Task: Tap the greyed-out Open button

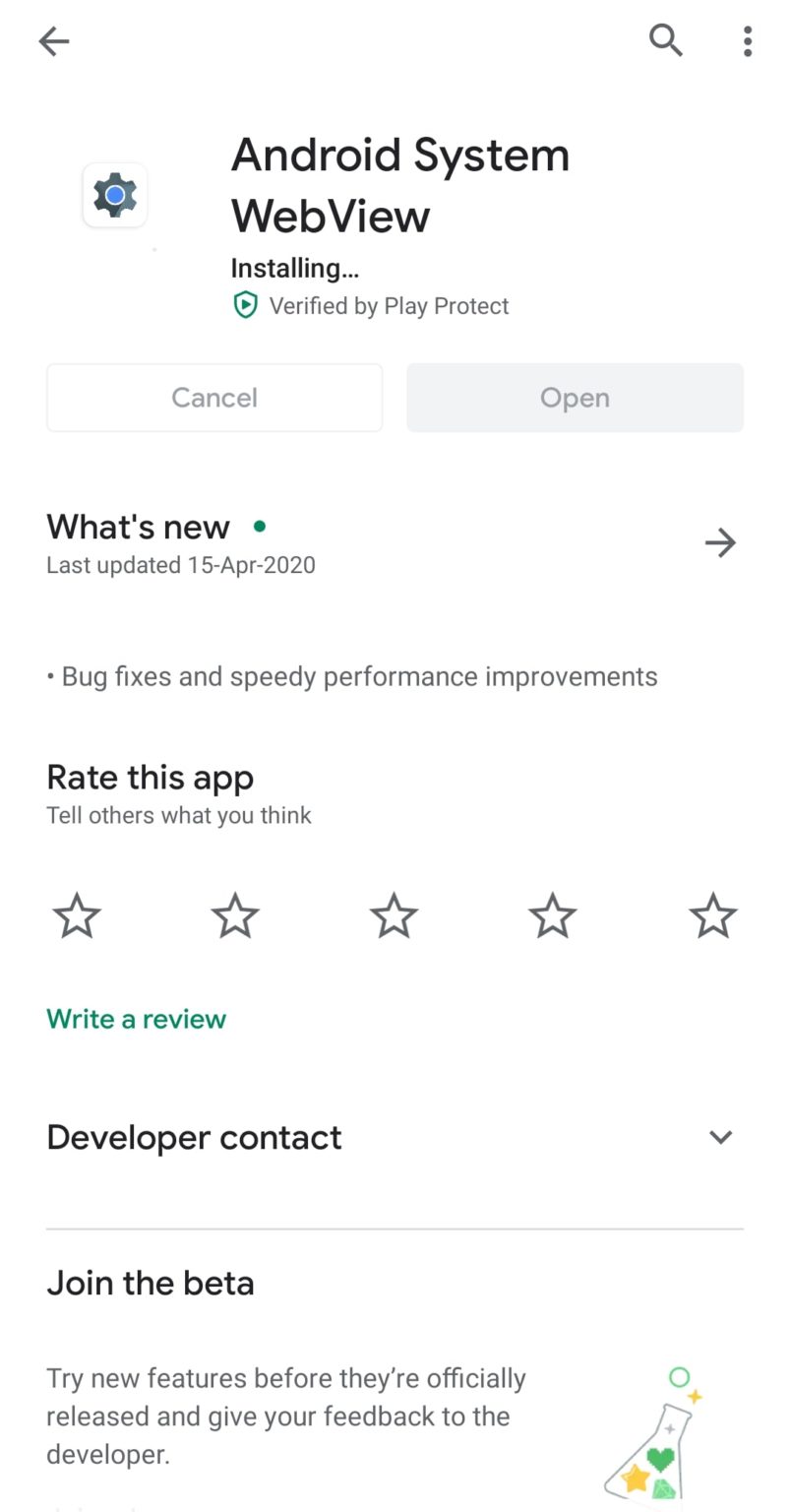Action: pos(575,398)
